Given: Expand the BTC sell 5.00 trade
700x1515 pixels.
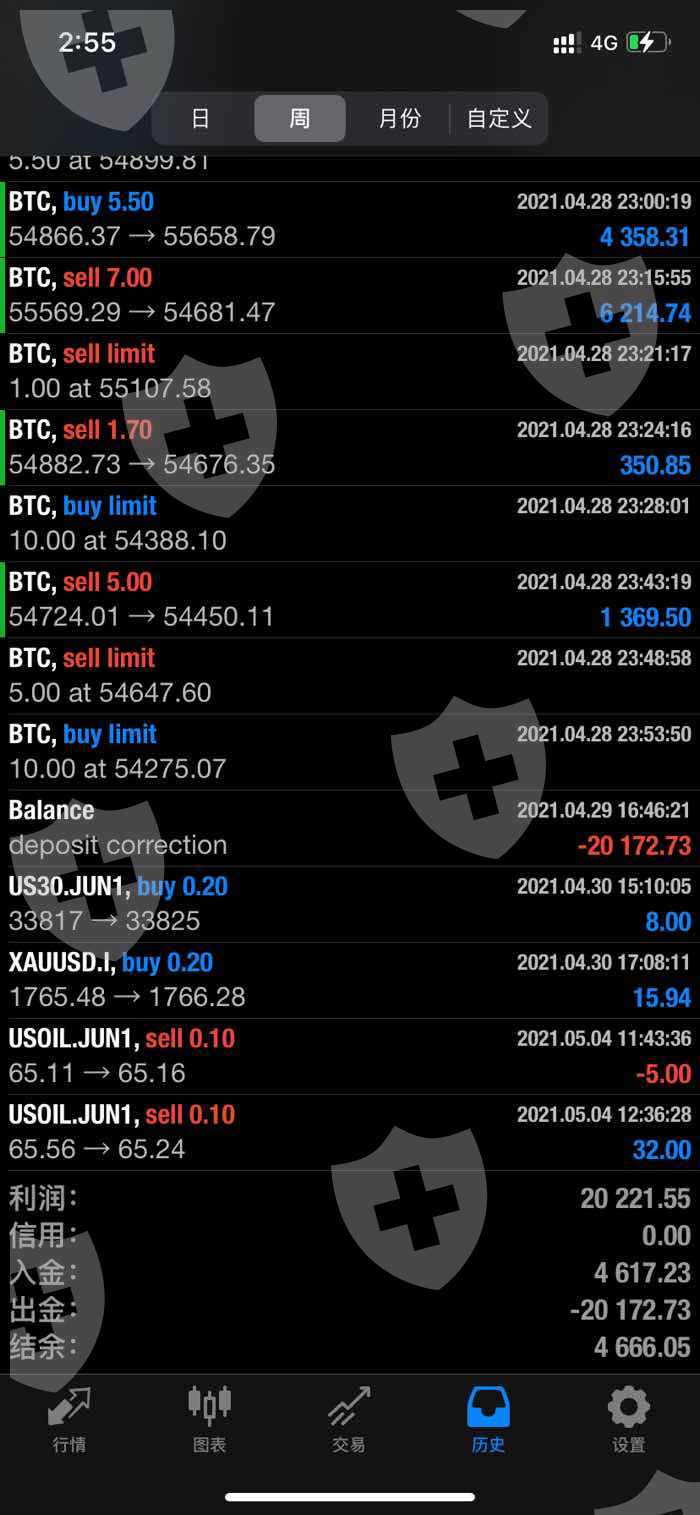Looking at the screenshot, I should tap(350, 599).
